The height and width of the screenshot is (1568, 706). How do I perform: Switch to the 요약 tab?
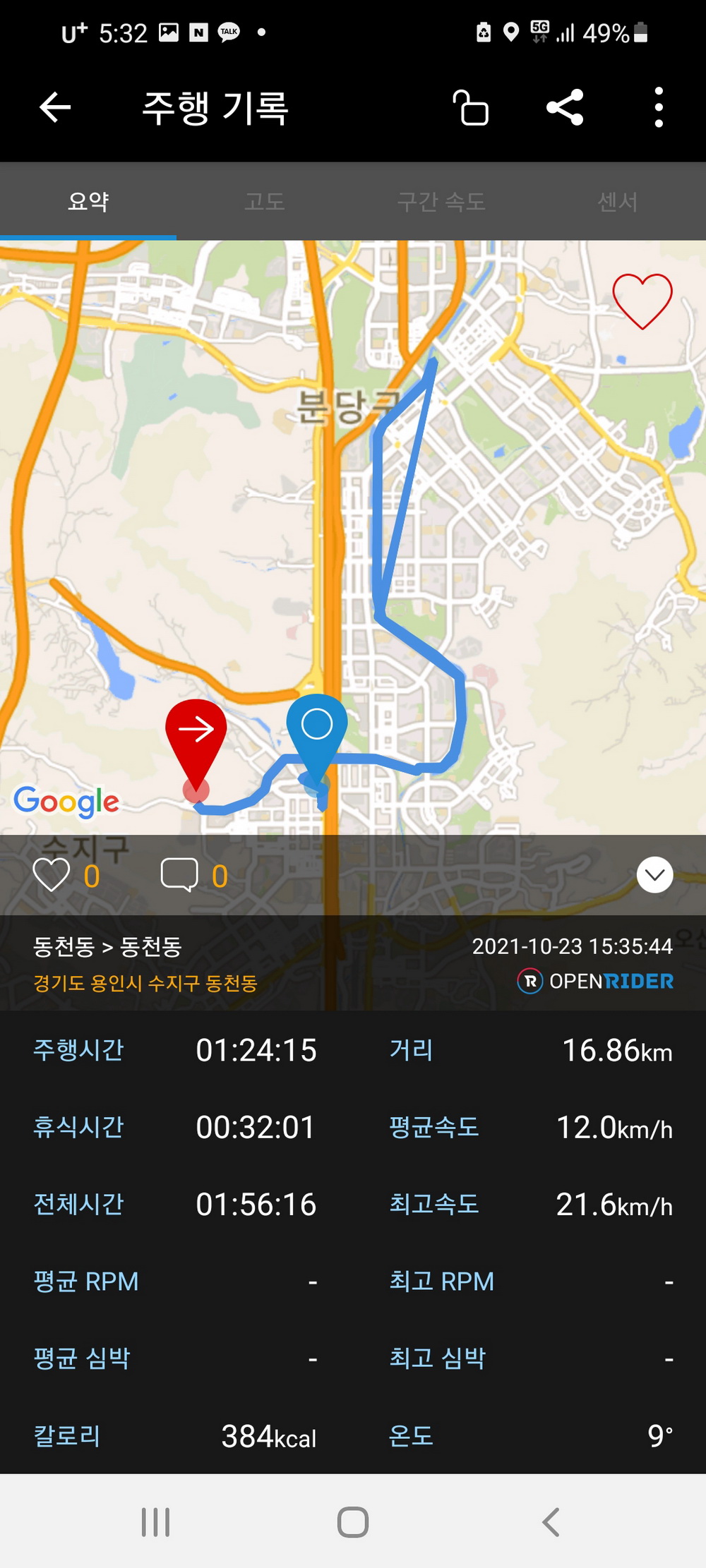pyautogui.click(x=88, y=202)
